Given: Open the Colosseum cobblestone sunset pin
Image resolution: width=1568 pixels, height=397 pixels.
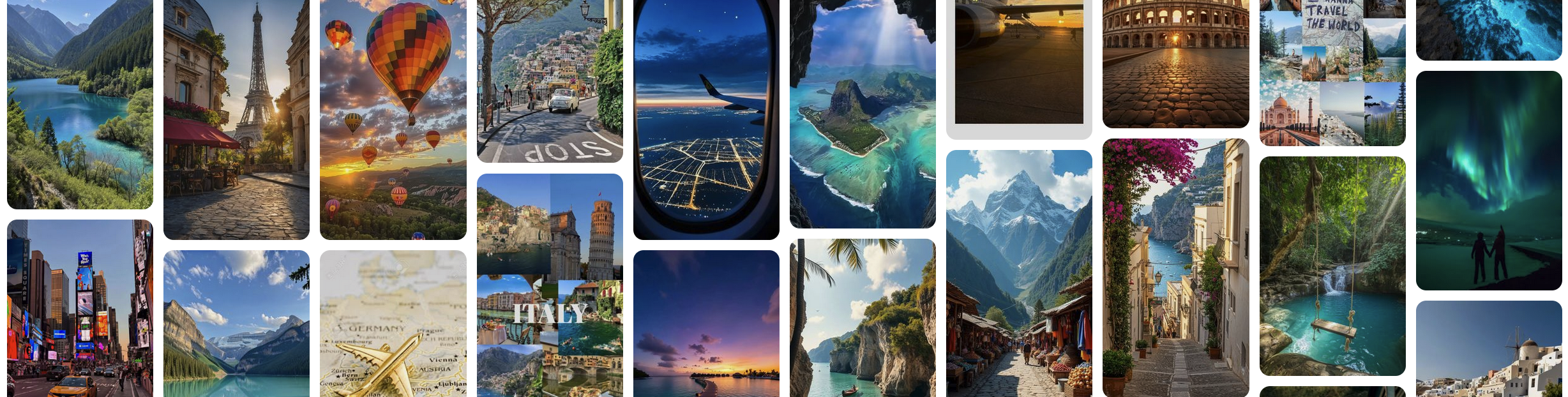Looking at the screenshot, I should pyautogui.click(x=1175, y=64).
